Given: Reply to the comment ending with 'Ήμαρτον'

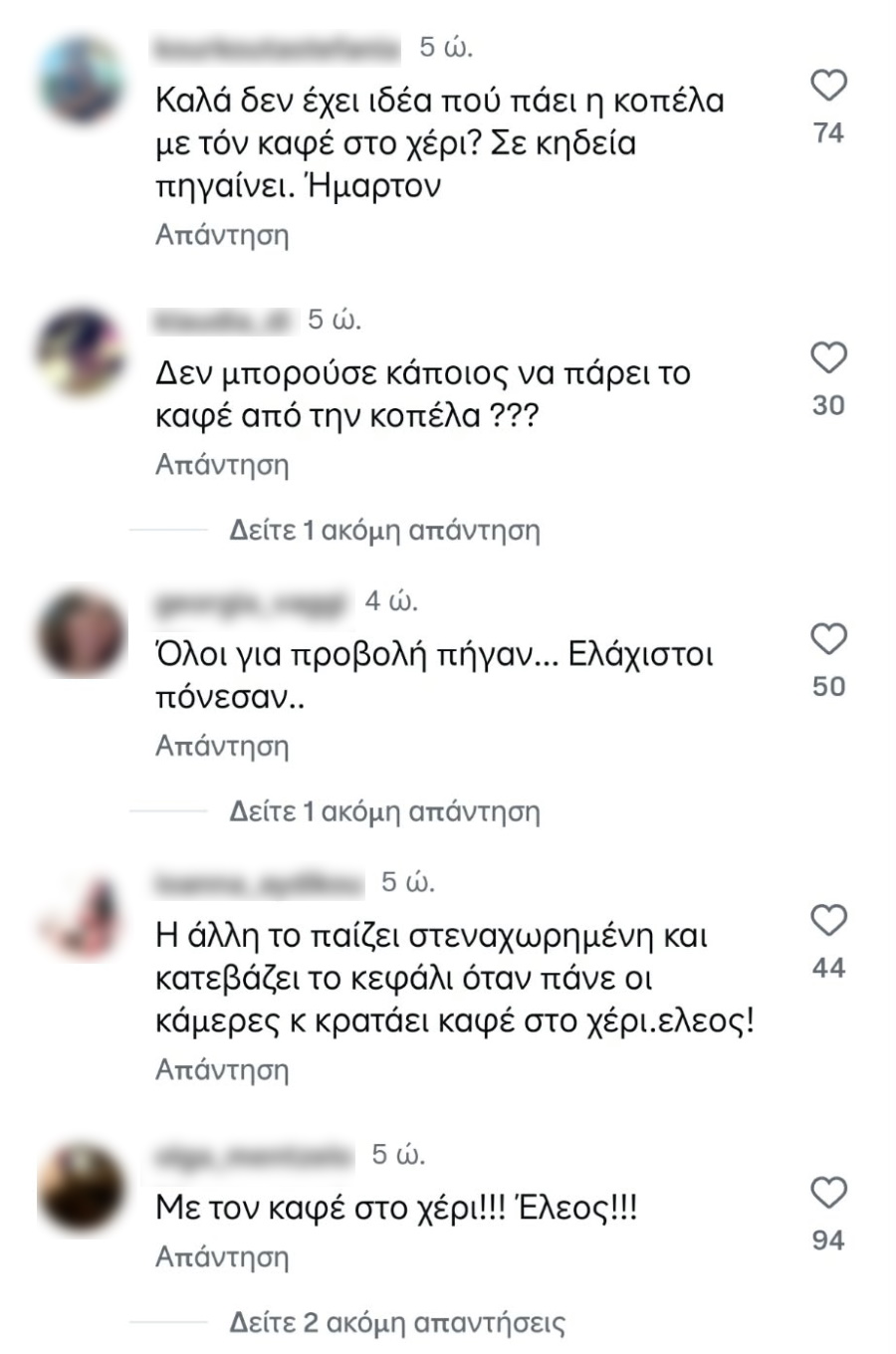Looking at the screenshot, I should [x=222, y=235].
